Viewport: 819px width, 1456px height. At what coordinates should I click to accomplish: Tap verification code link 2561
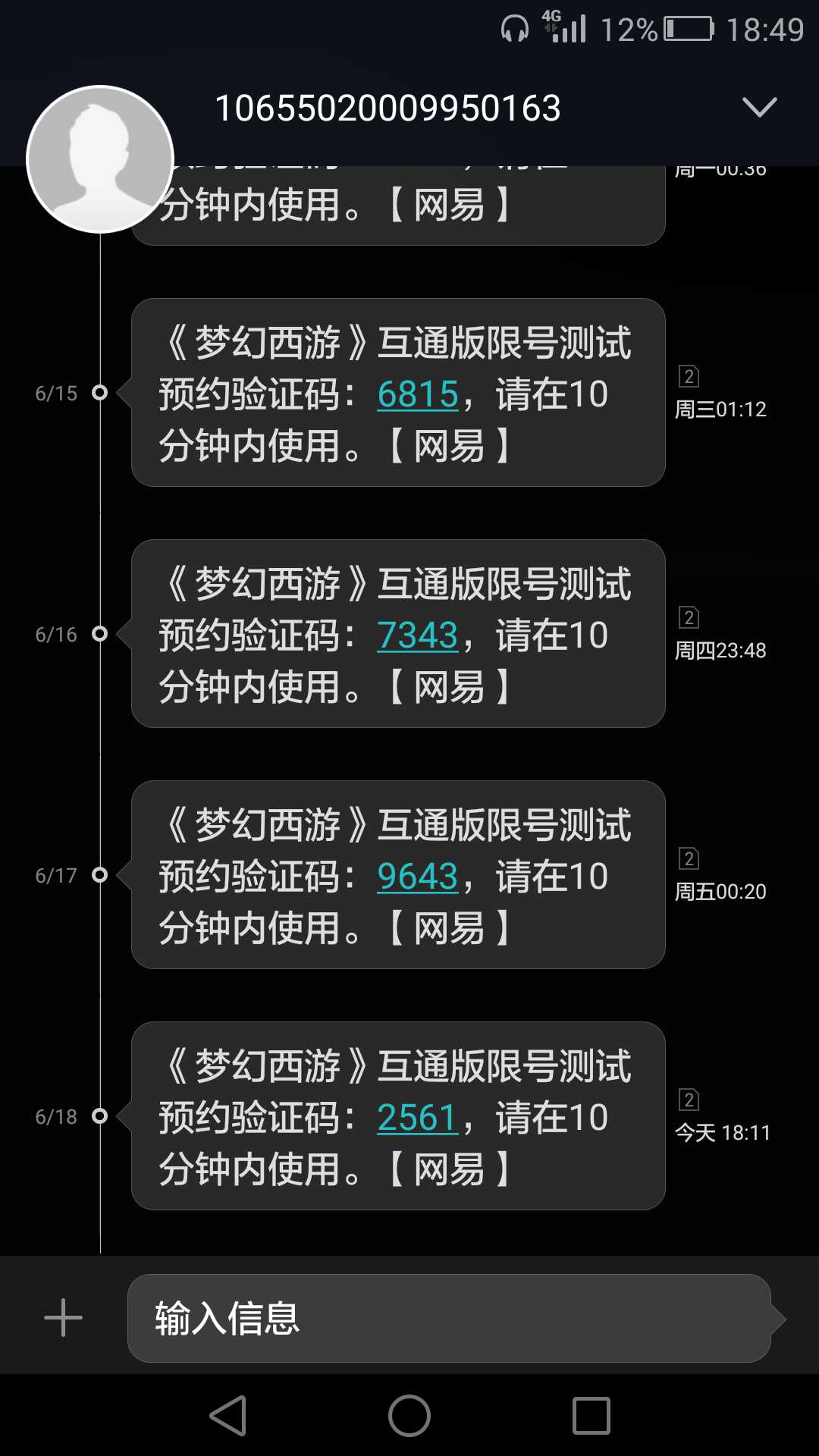pyautogui.click(x=418, y=1118)
